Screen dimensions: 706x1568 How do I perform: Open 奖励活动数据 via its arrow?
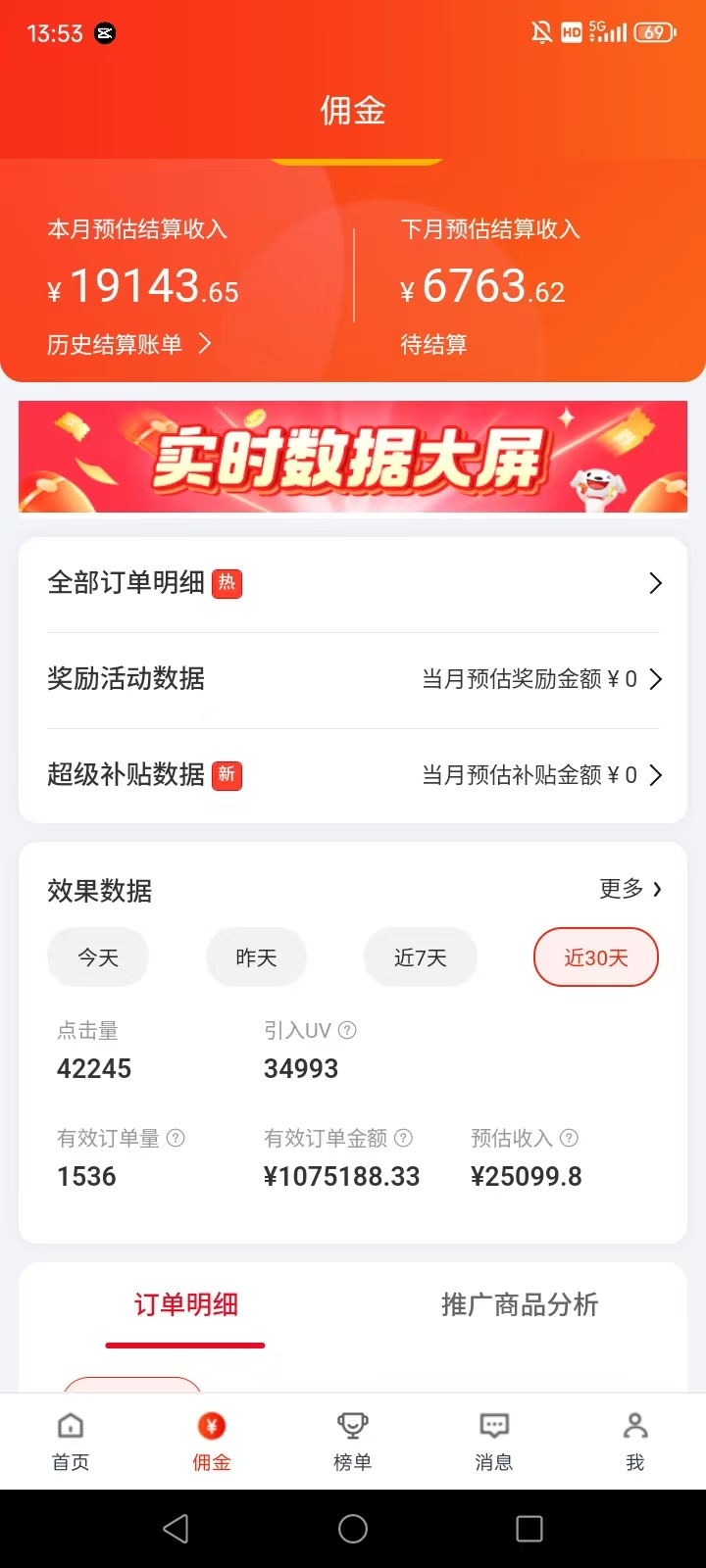(x=655, y=678)
